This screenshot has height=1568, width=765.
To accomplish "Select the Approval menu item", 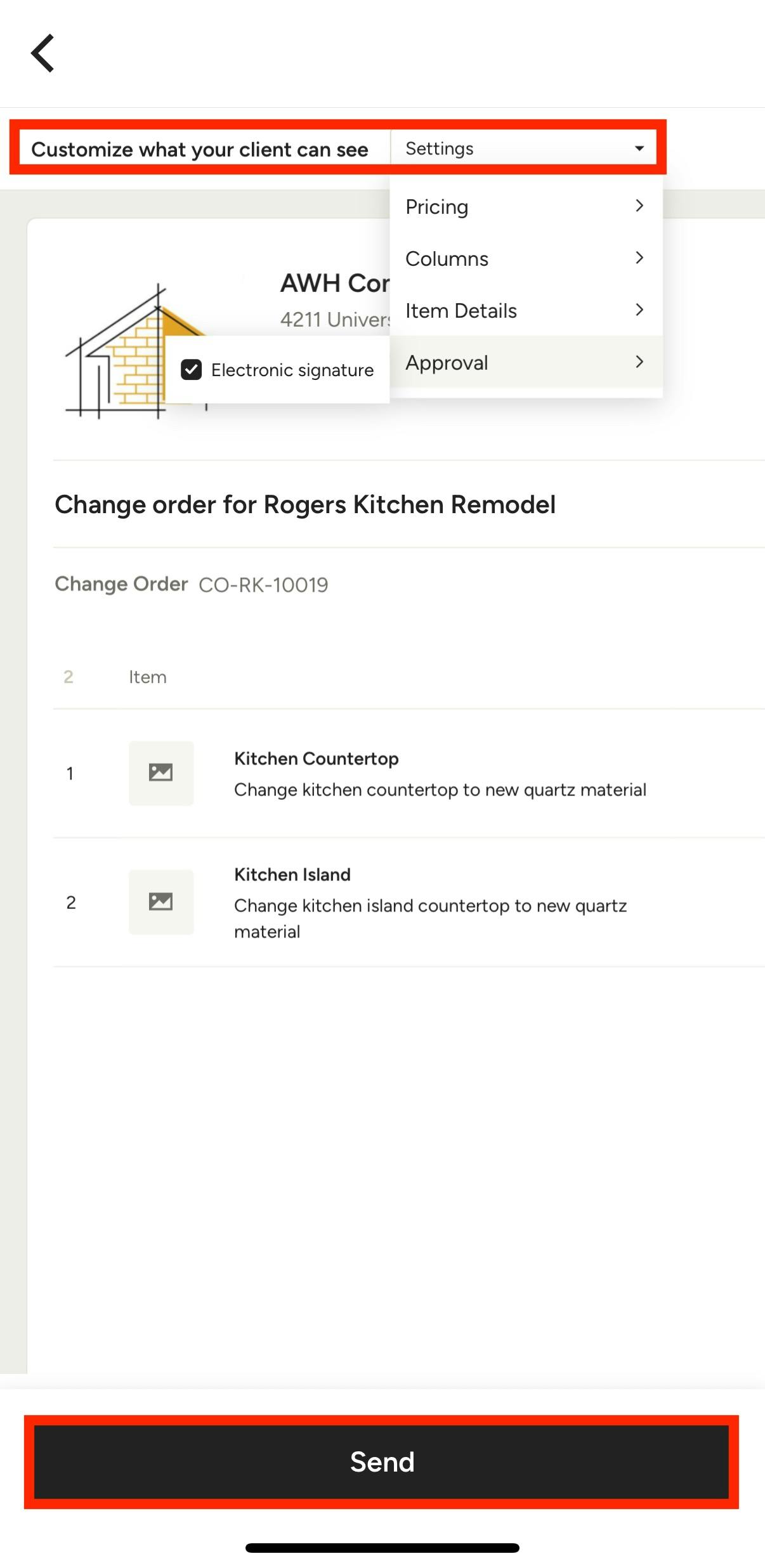I will (526, 362).
